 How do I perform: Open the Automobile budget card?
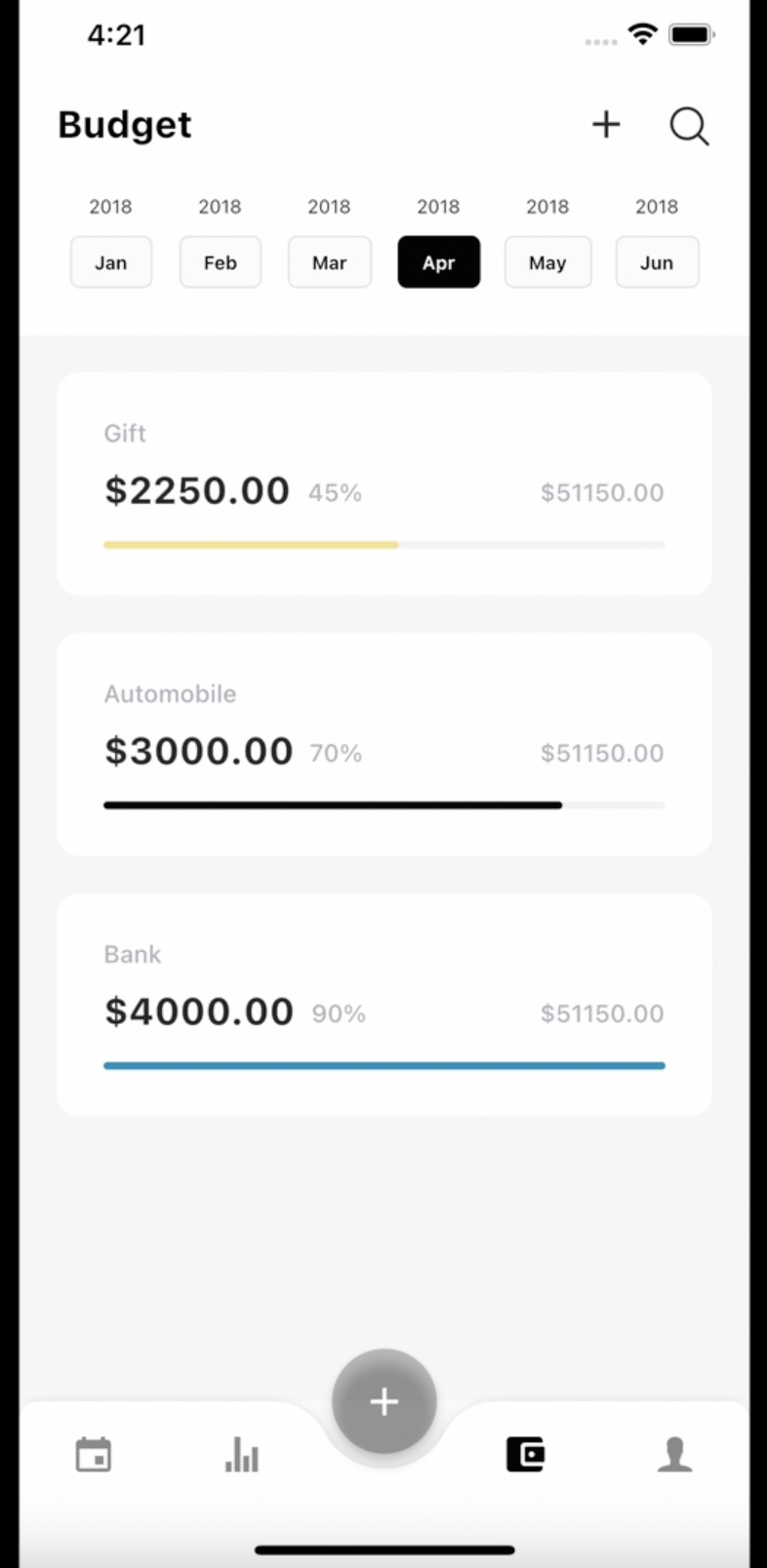point(383,745)
